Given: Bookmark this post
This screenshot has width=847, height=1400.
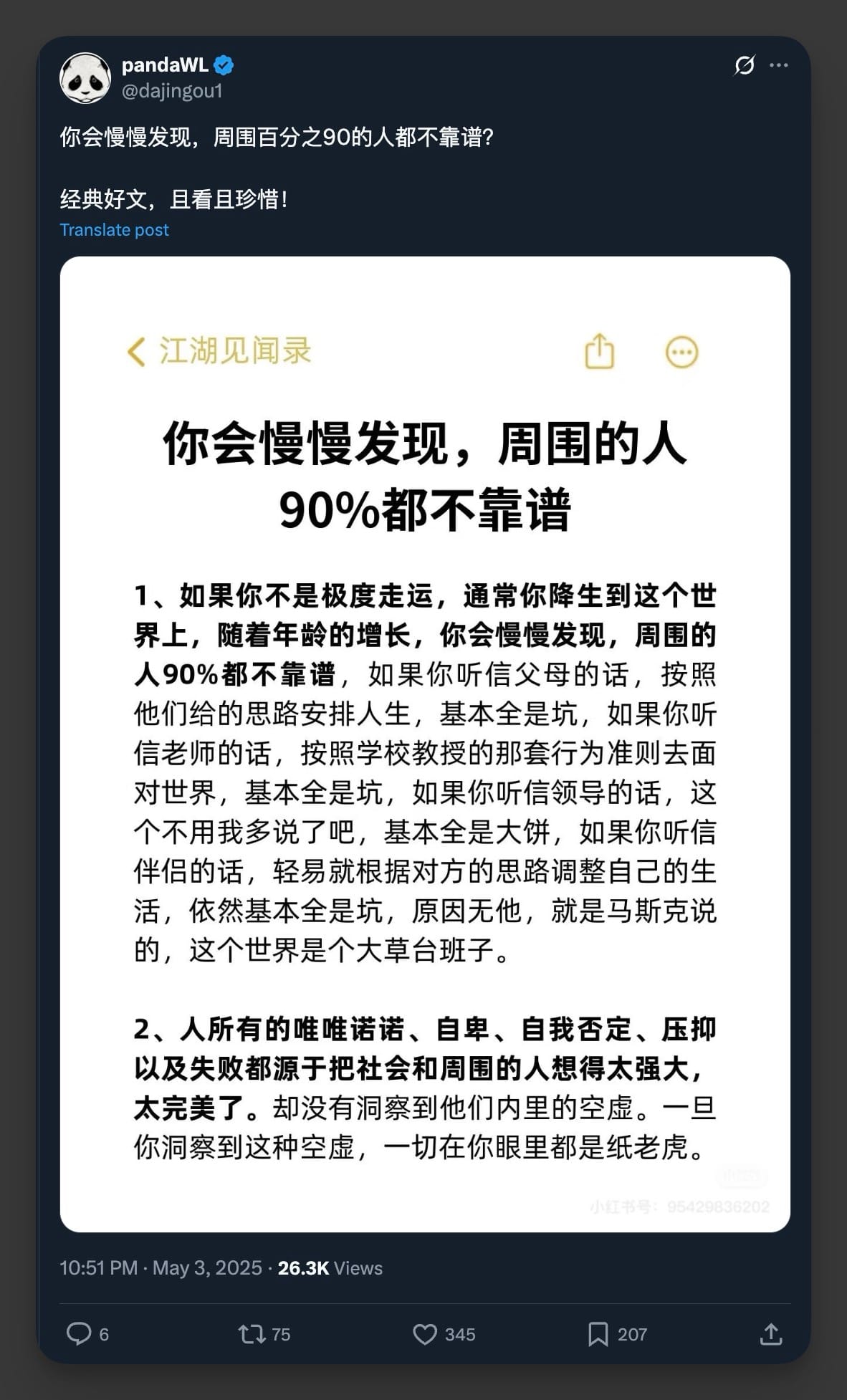Looking at the screenshot, I should click(598, 1334).
